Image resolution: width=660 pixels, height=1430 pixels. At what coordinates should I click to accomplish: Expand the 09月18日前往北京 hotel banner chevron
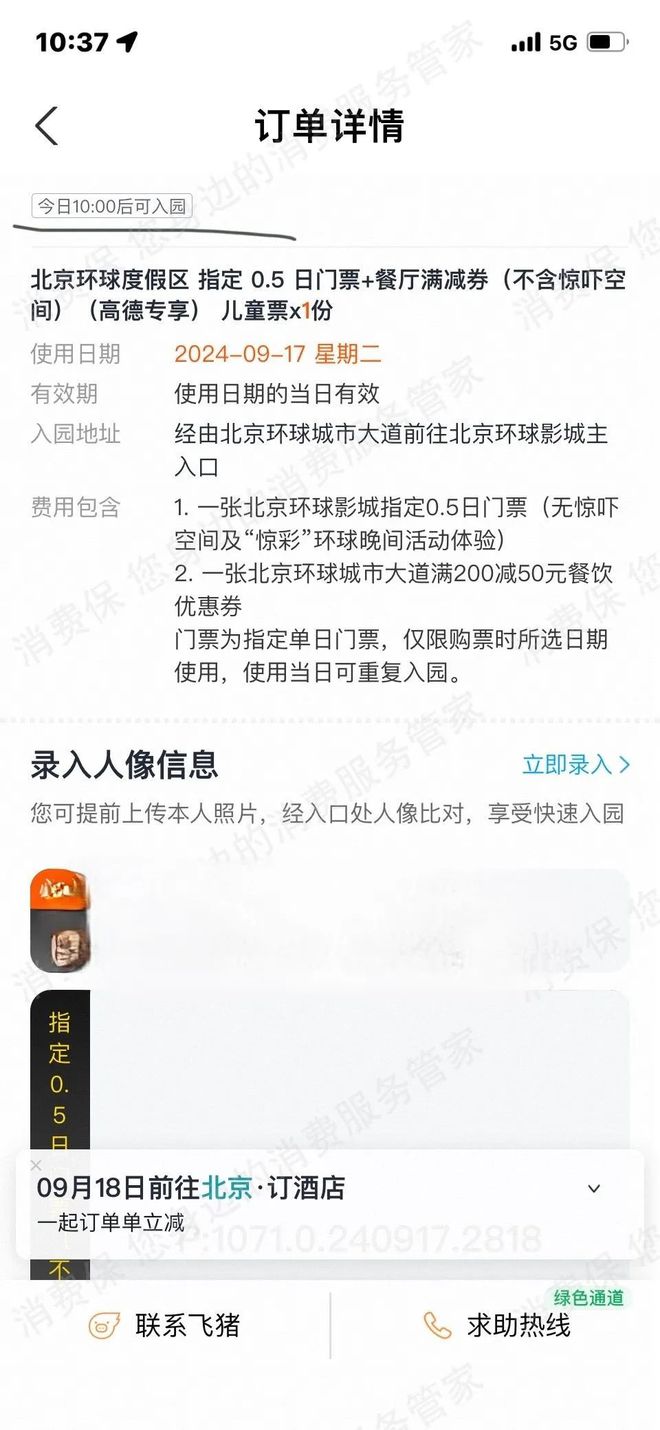point(594,1189)
